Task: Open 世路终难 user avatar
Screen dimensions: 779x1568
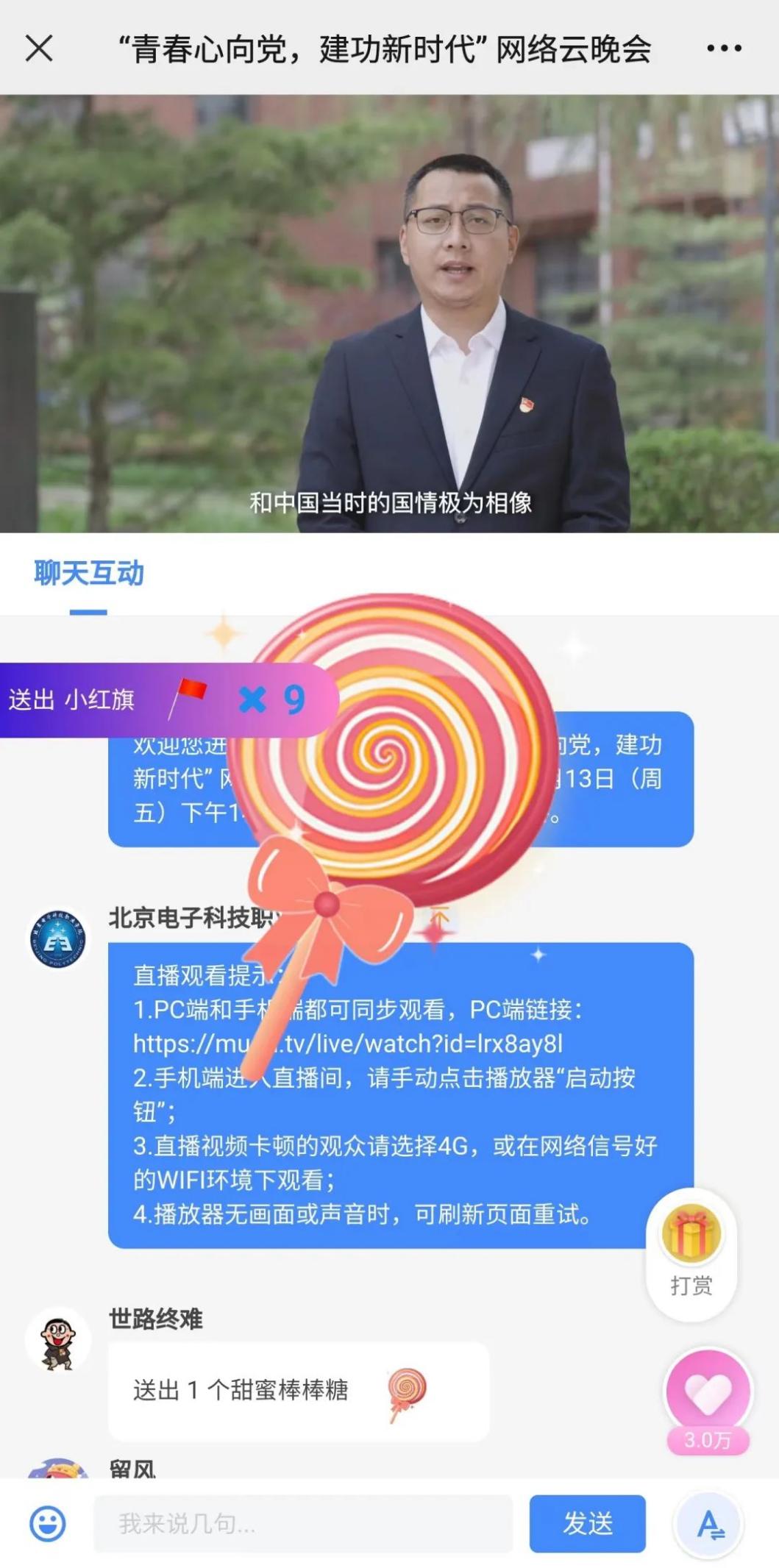Action: 58,1340
